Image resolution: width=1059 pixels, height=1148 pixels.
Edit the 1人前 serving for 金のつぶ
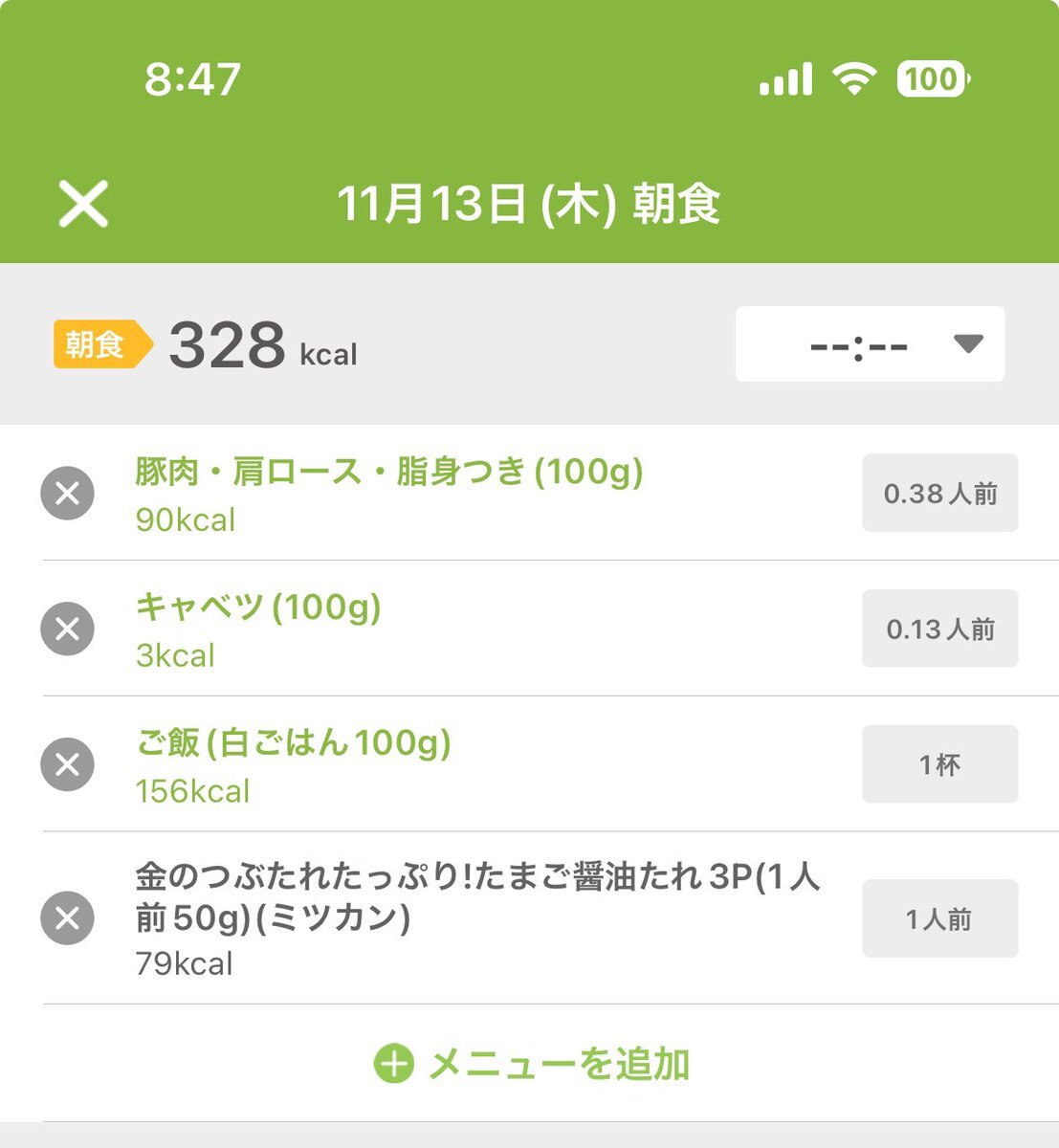[939, 918]
